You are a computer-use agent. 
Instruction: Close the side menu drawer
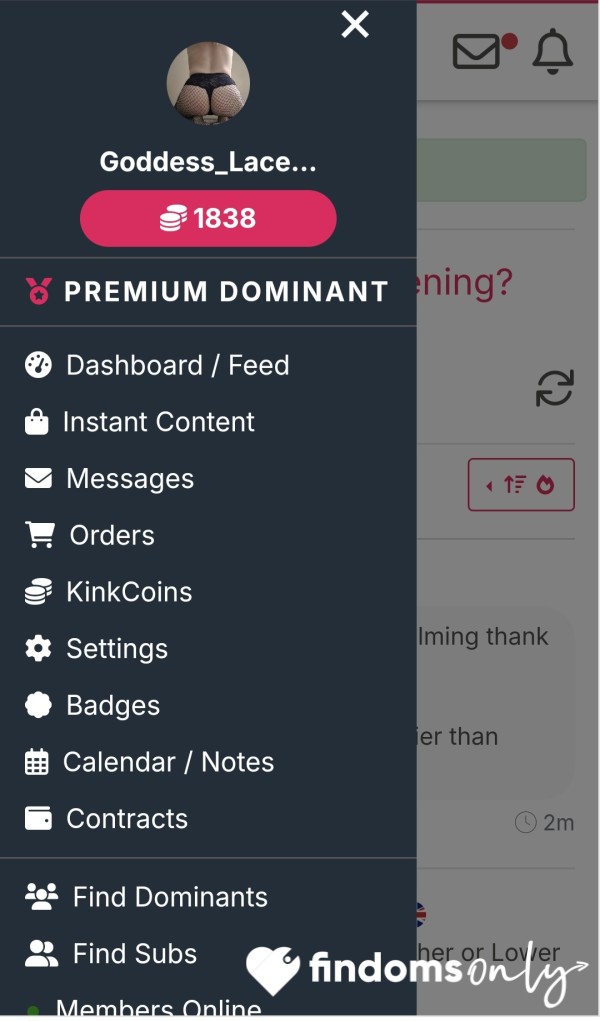click(x=355, y=25)
